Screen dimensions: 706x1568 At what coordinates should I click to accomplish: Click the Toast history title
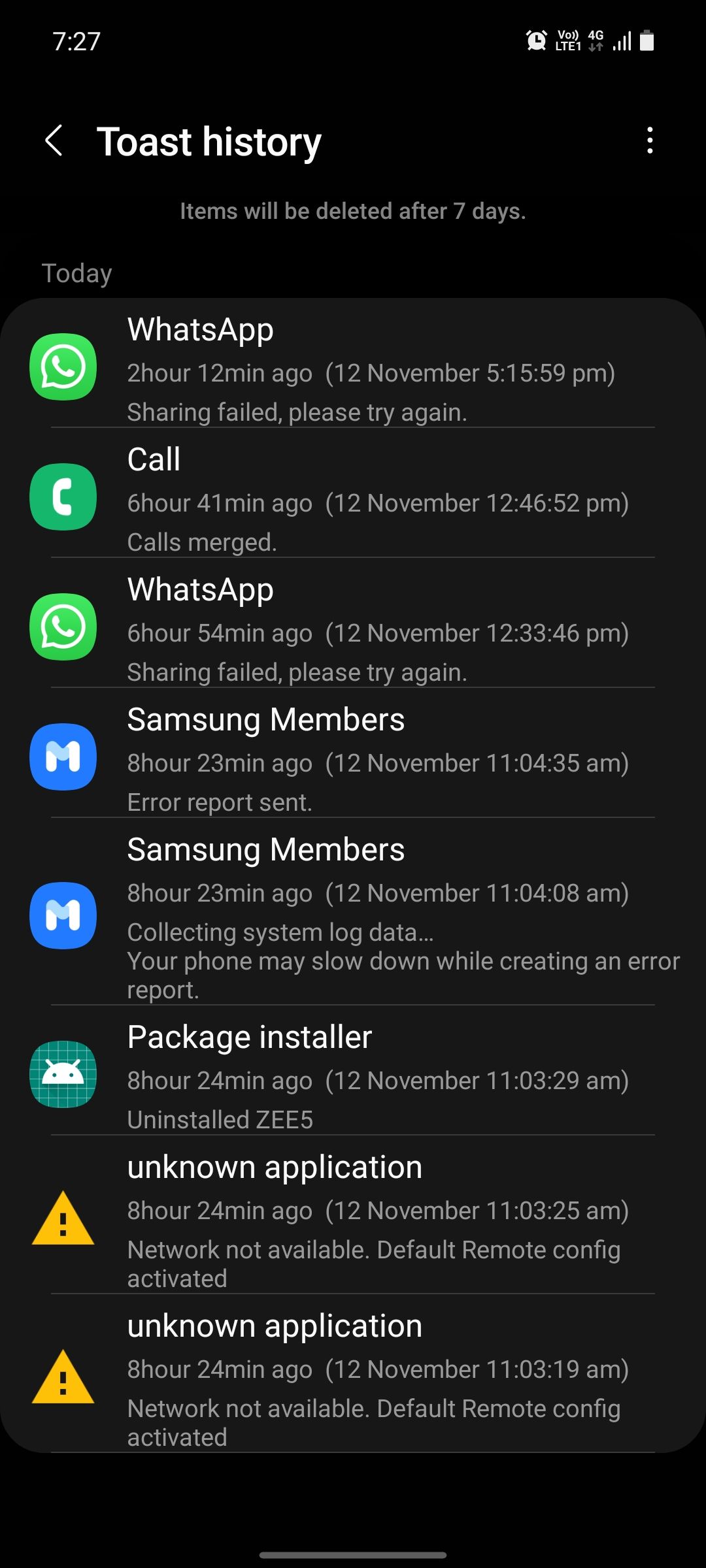pos(209,141)
